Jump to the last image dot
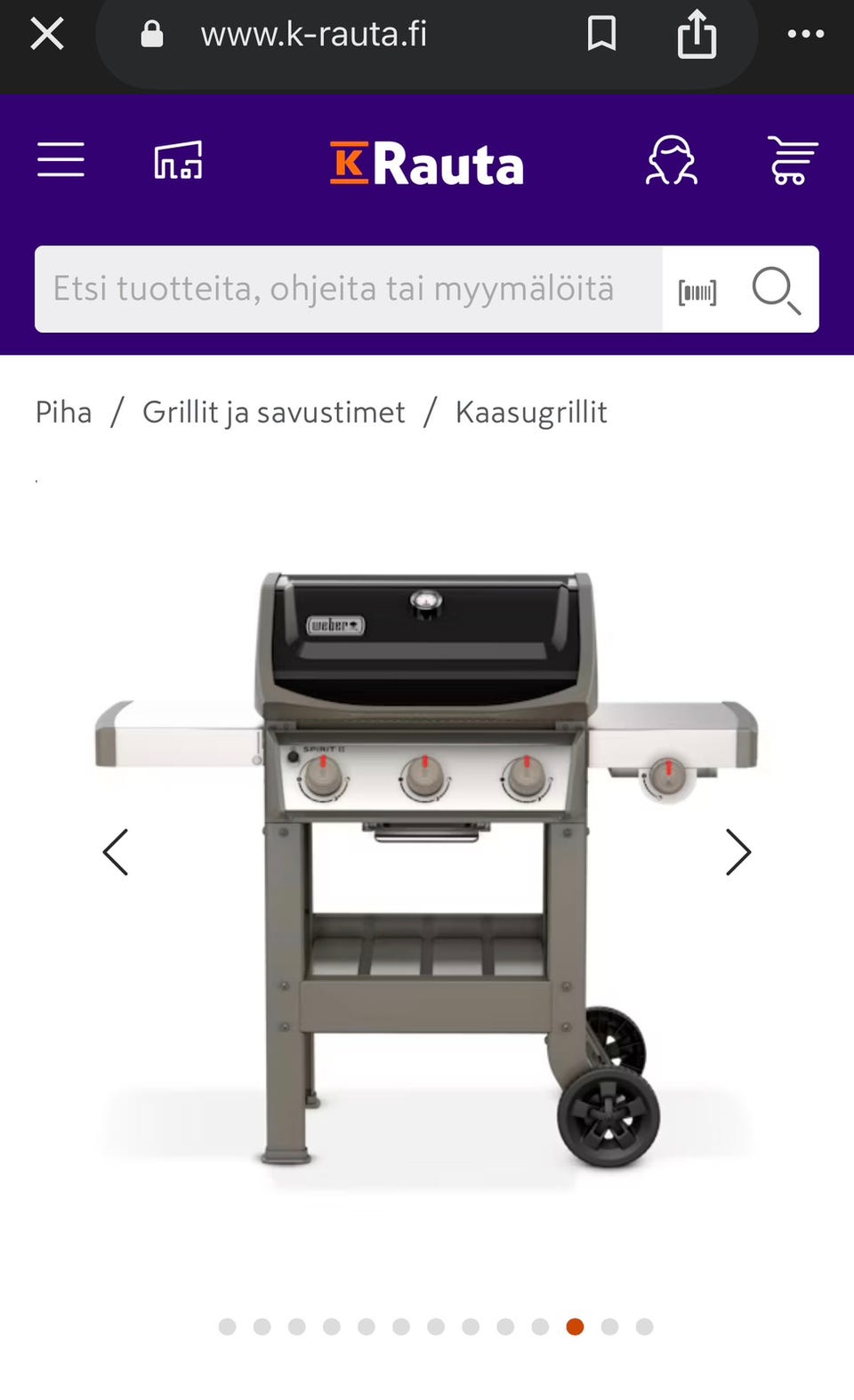This screenshot has height=1400, width=854. pyautogui.click(x=644, y=1327)
